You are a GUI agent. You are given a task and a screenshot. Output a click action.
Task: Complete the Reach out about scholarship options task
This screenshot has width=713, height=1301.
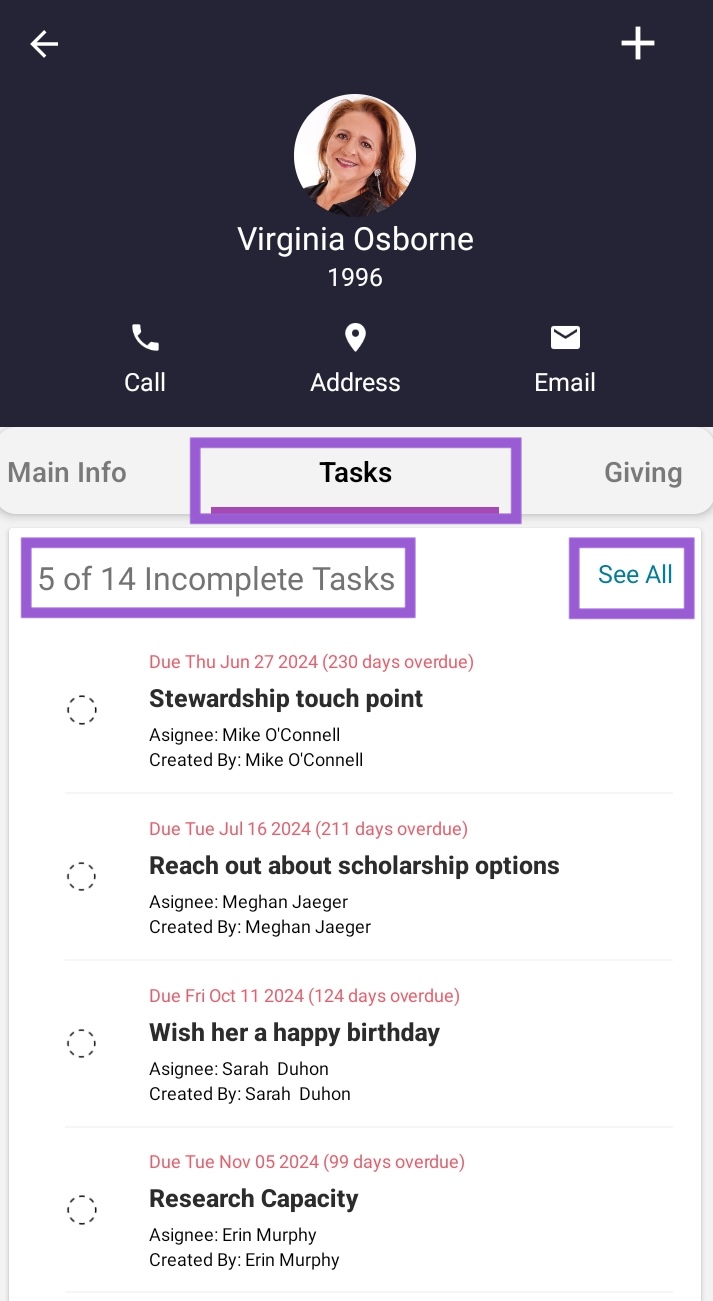[81, 877]
